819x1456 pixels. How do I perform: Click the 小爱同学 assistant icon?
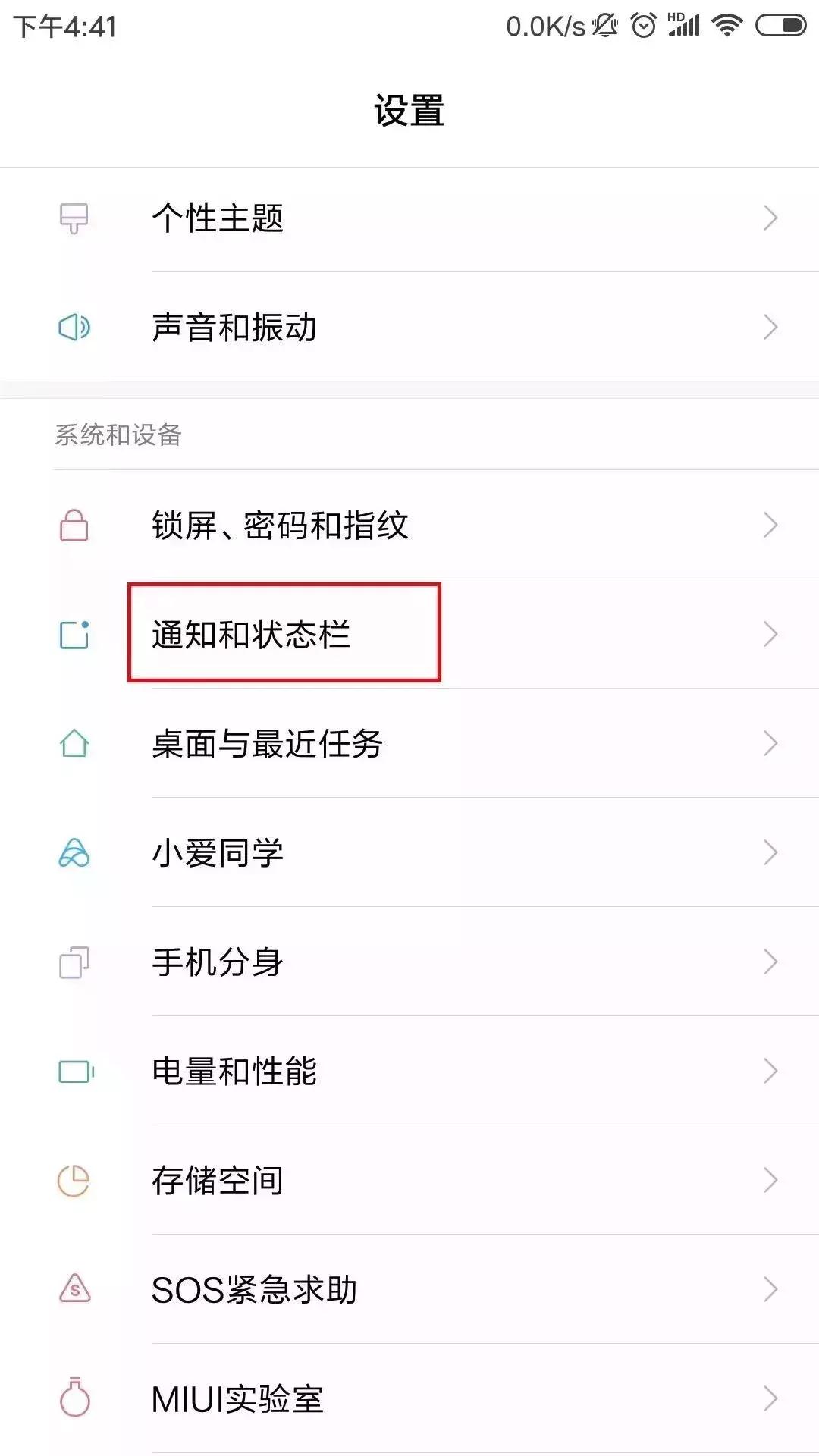74,852
